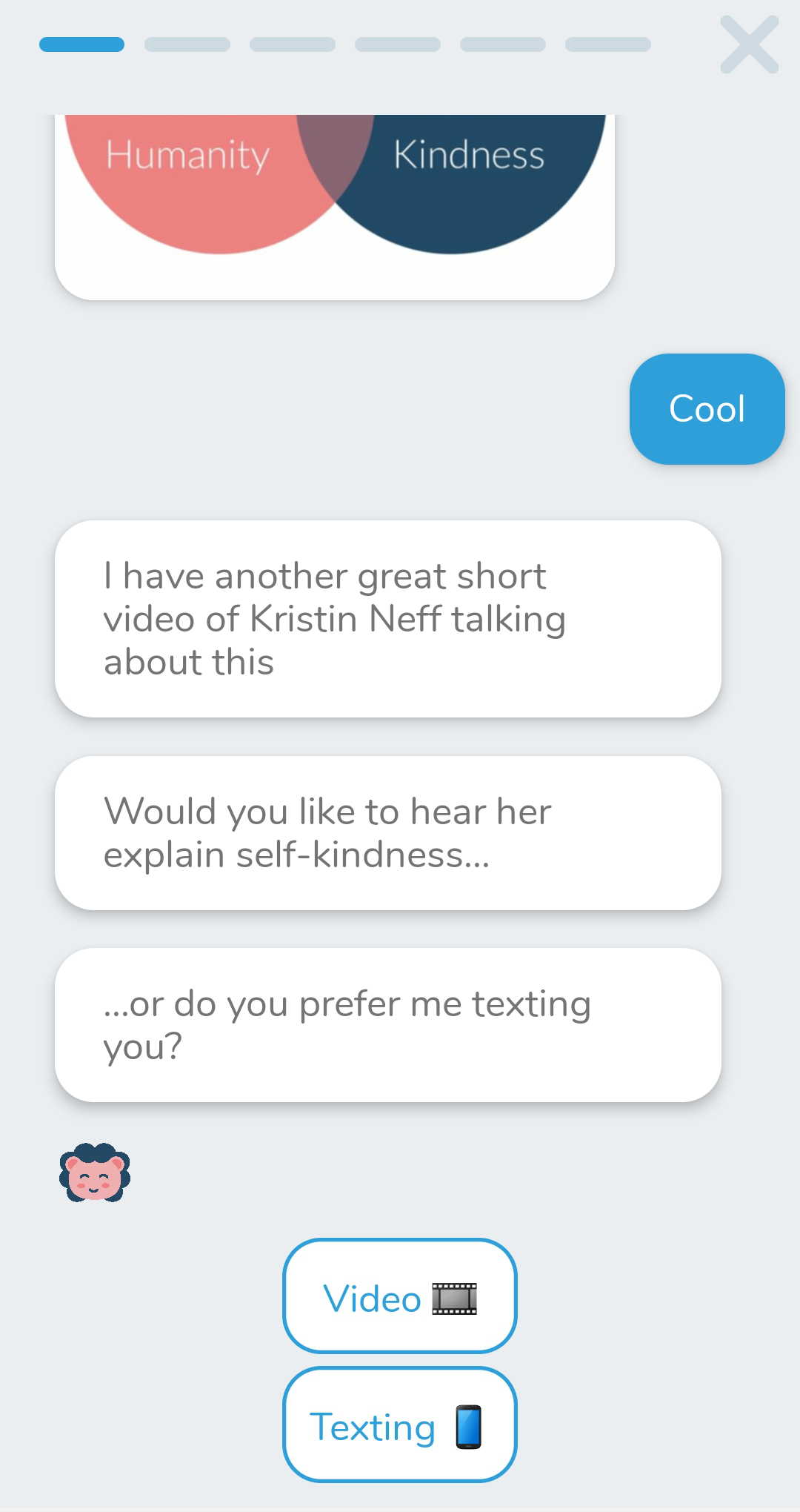
Task: Select the Texting reply option
Action: tap(400, 1425)
